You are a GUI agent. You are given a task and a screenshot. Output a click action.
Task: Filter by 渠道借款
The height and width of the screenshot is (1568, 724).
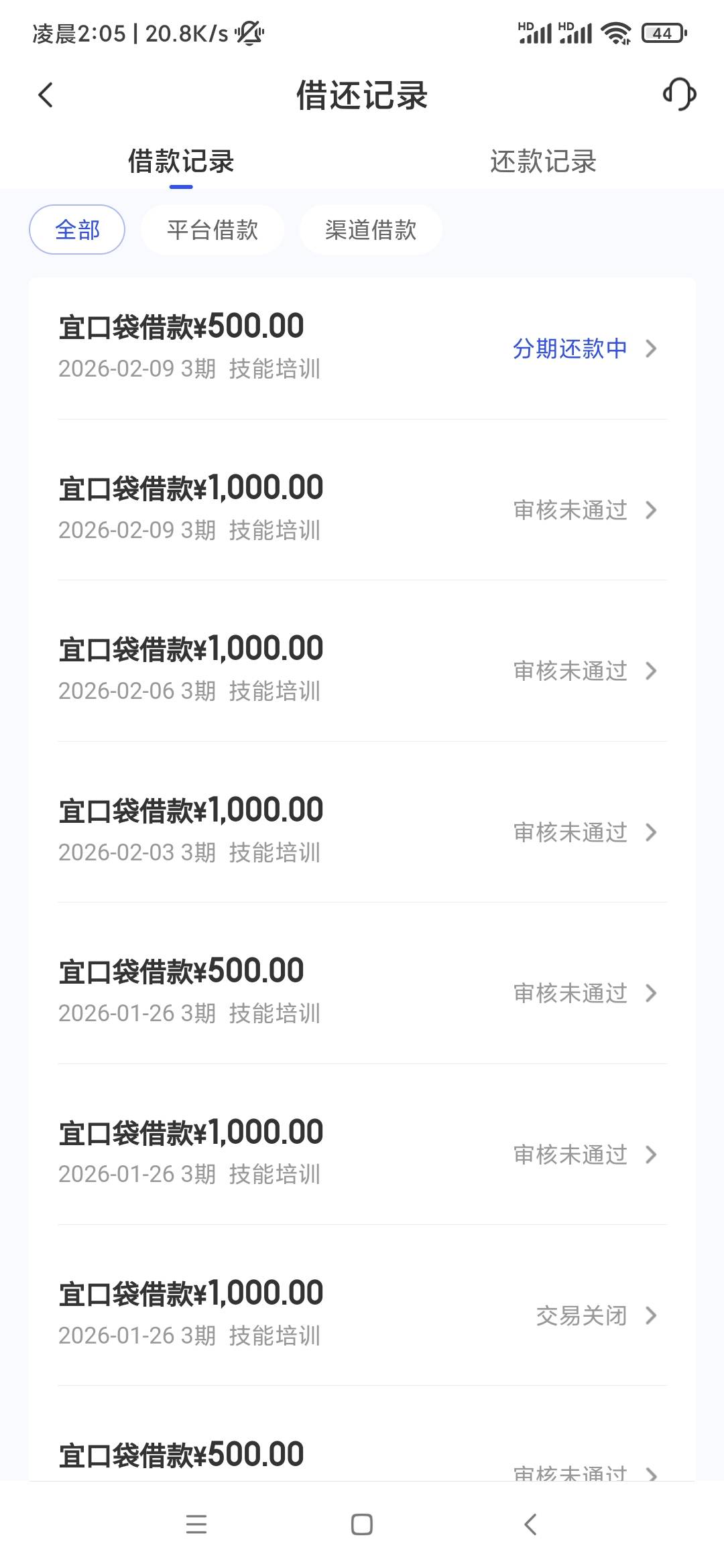371,230
